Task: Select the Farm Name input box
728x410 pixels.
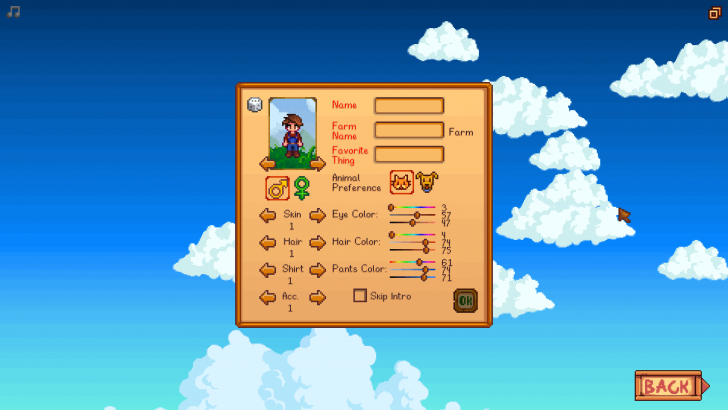Action: [409, 130]
